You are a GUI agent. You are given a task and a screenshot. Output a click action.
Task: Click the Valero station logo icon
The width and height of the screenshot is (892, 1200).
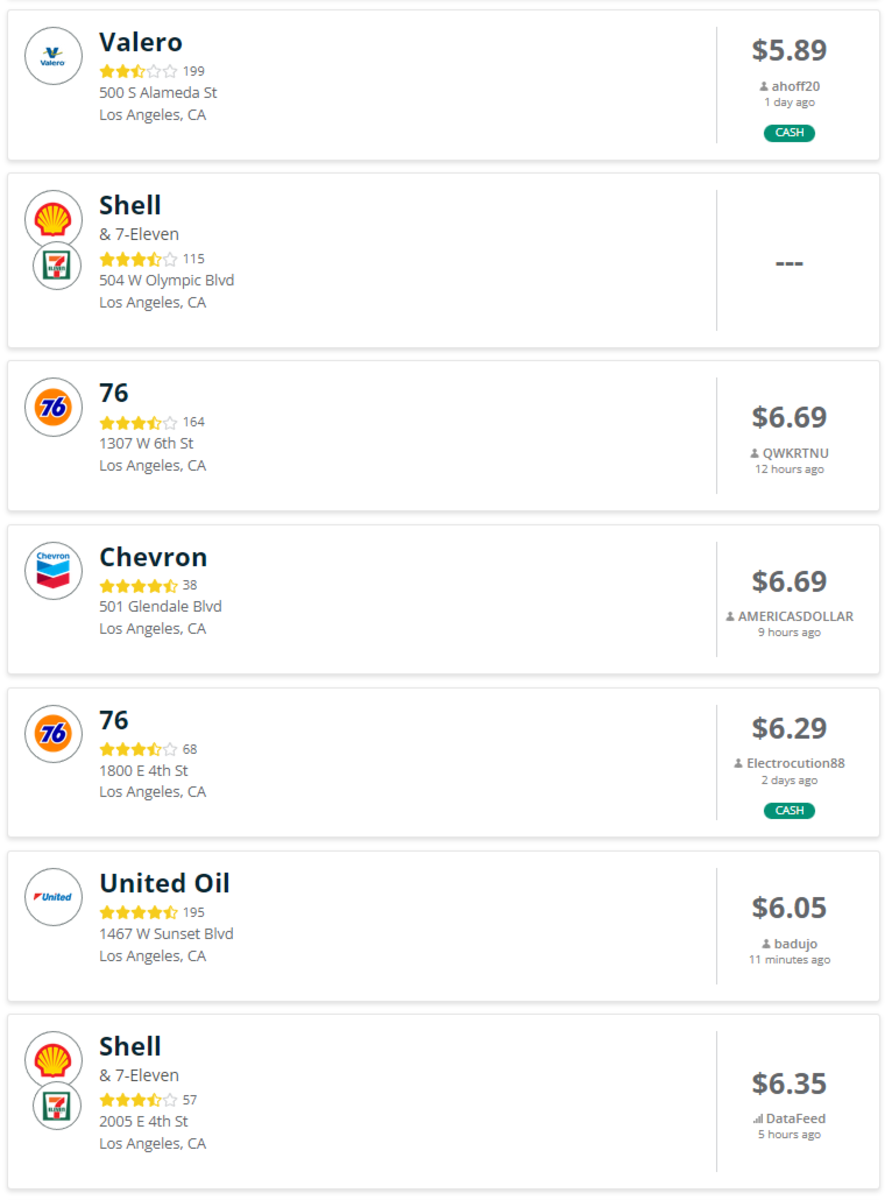point(53,56)
